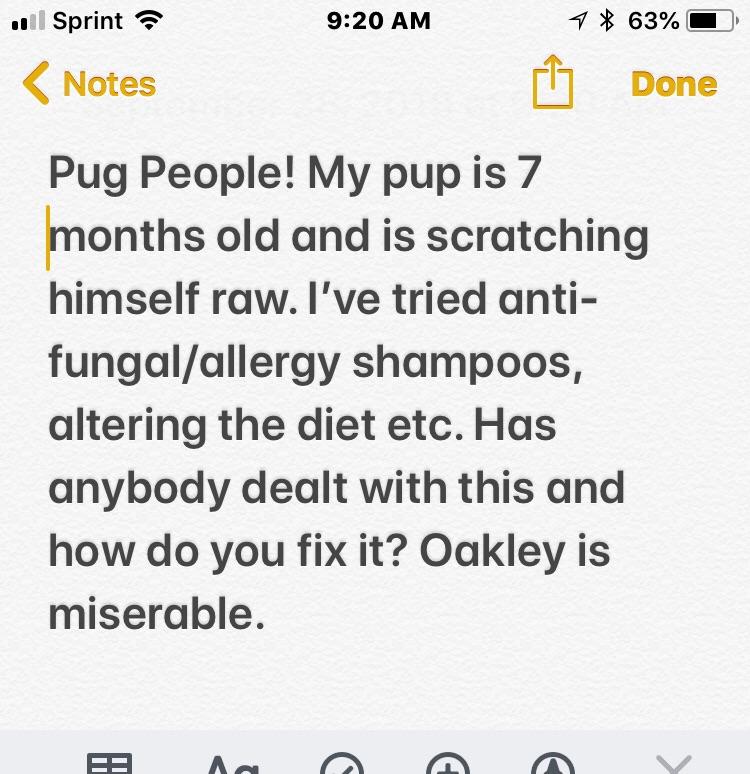
Task: Create a checklist with the checkmark icon
Action: (343, 768)
